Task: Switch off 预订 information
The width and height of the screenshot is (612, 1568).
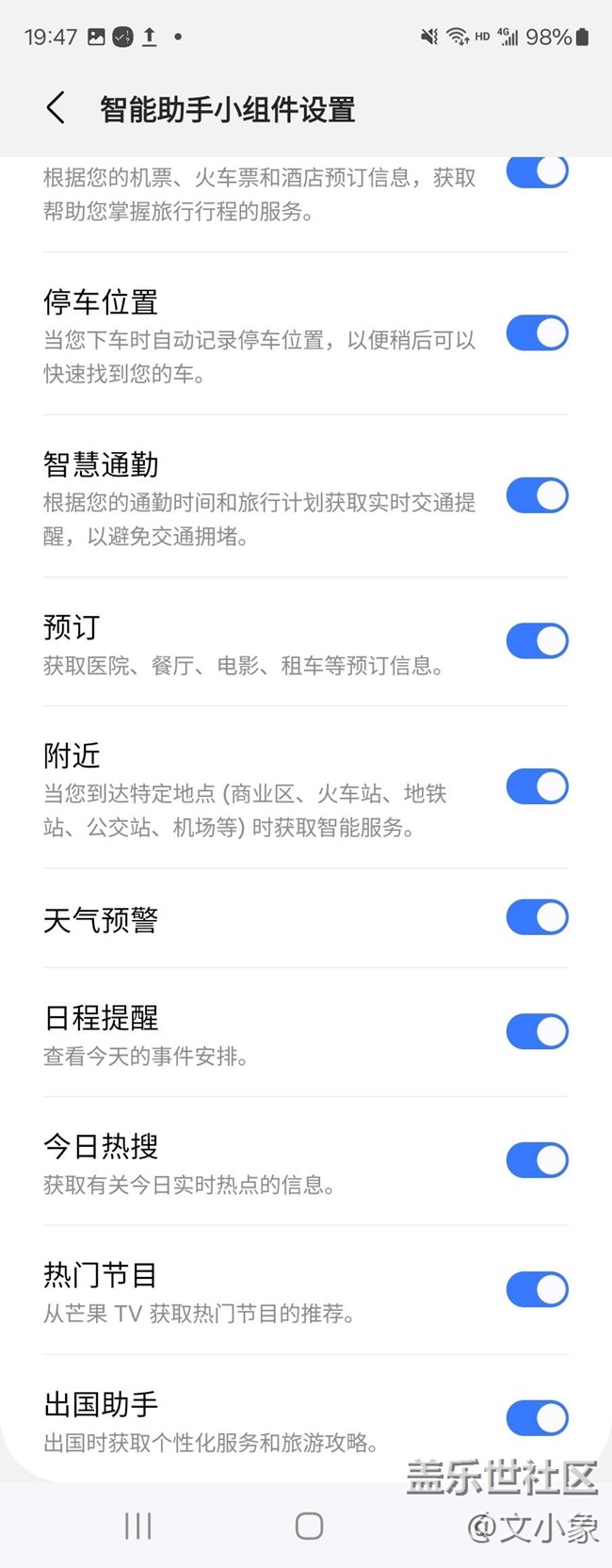Action: [537, 641]
